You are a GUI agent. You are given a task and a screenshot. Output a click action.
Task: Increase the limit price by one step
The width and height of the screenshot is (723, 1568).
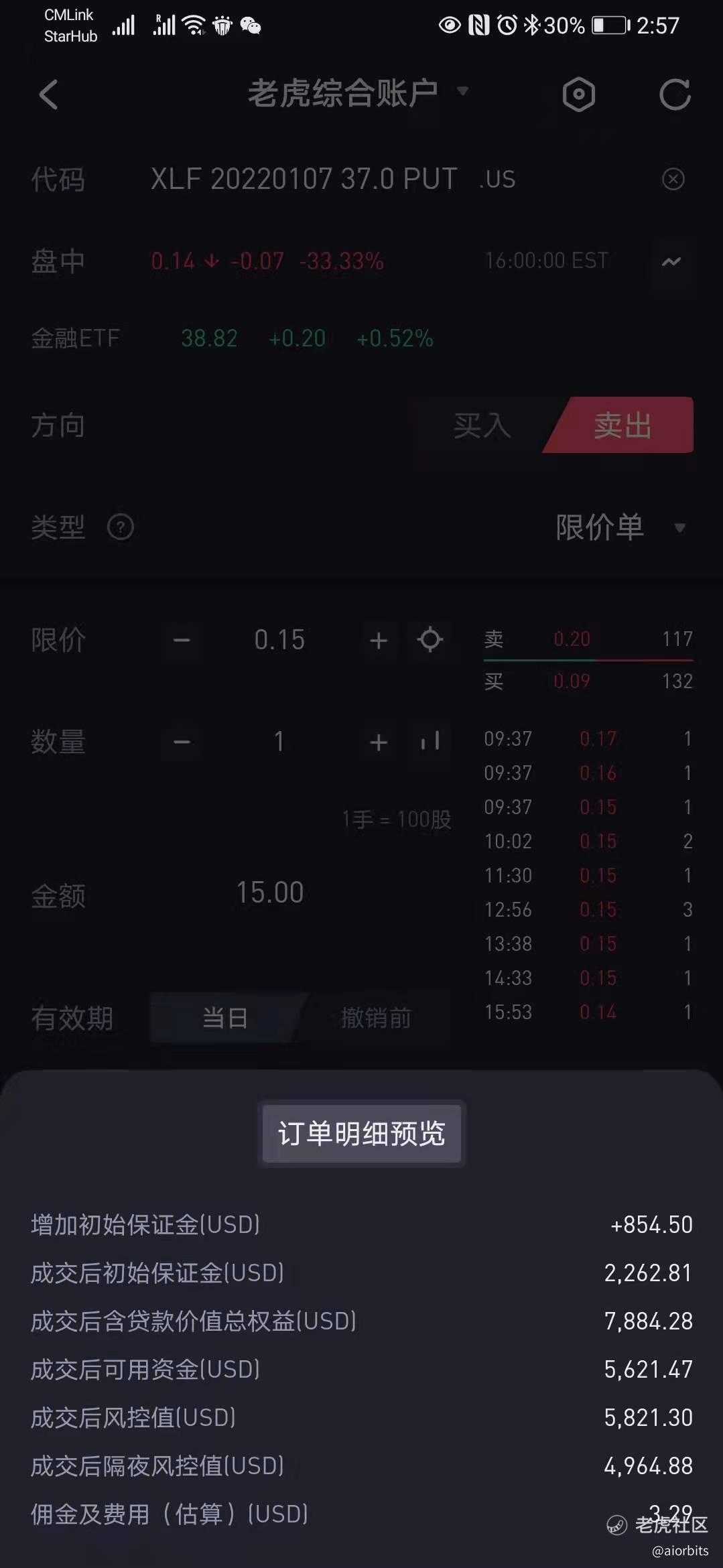coord(379,640)
